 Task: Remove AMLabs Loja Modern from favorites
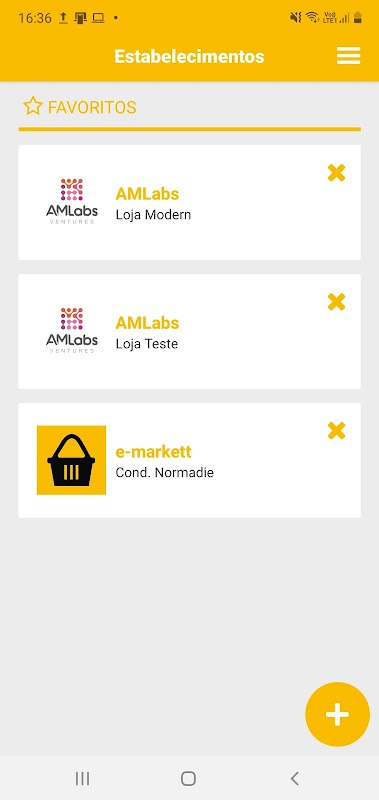click(x=336, y=173)
